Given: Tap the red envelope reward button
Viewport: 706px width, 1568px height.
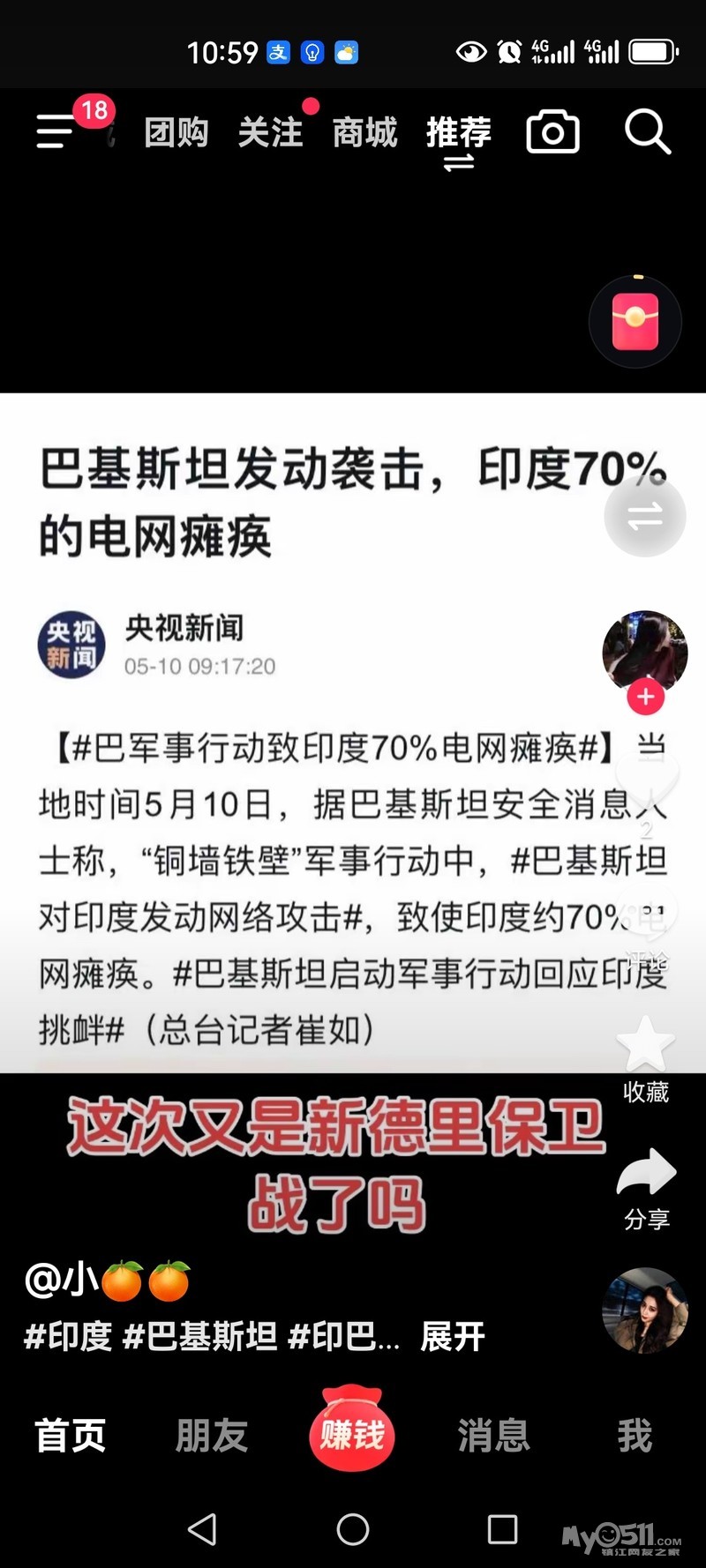Looking at the screenshot, I should tap(635, 322).
